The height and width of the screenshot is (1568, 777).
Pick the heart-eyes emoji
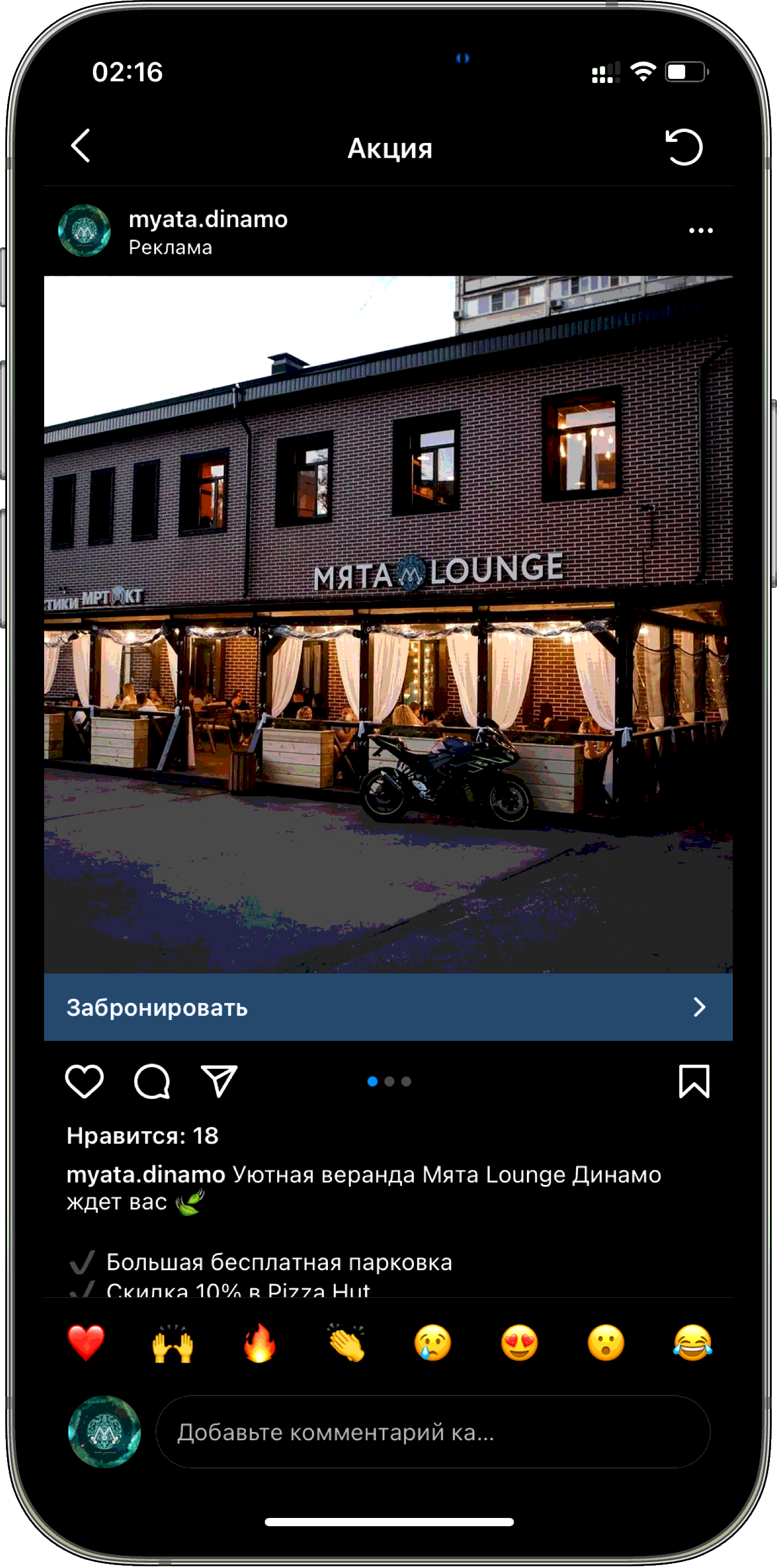tap(519, 1343)
